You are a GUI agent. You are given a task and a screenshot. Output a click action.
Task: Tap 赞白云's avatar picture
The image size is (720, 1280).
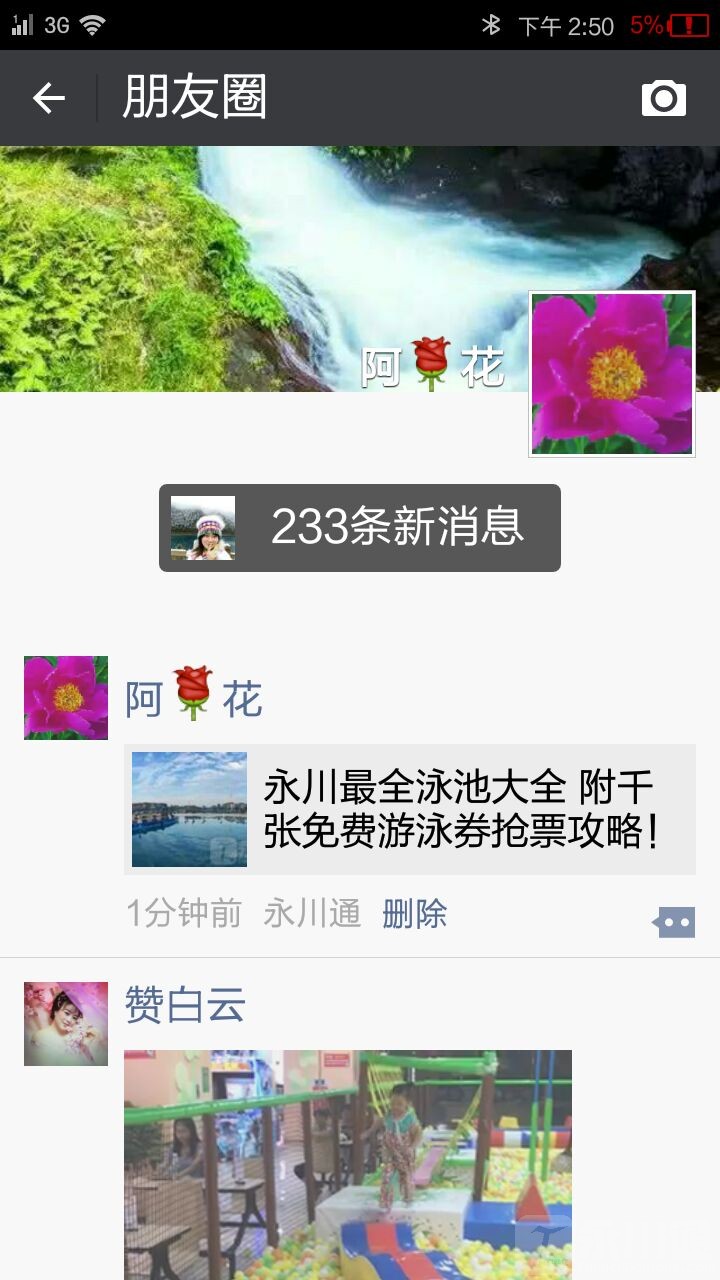click(x=66, y=1024)
